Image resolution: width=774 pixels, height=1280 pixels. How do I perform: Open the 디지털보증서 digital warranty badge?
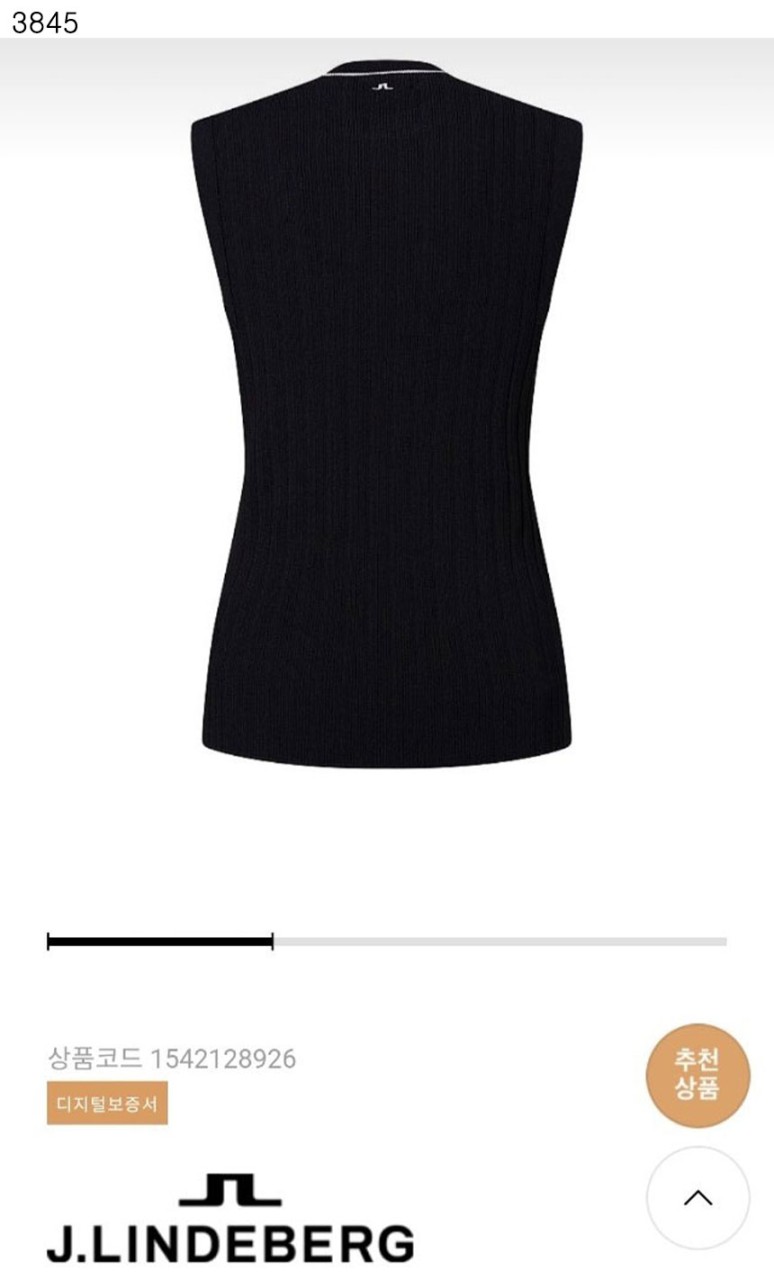107,1104
